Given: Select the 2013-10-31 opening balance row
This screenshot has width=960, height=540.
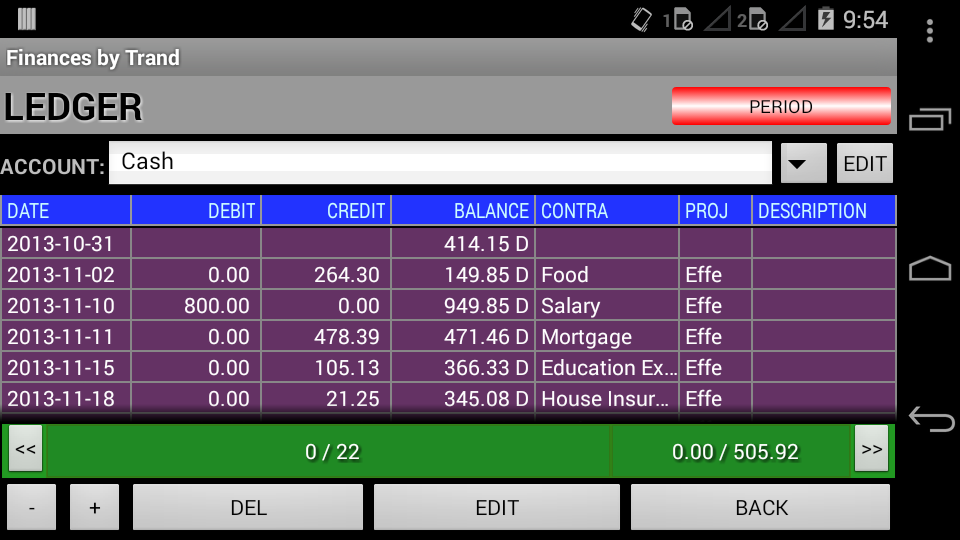Looking at the screenshot, I should click(x=448, y=244).
